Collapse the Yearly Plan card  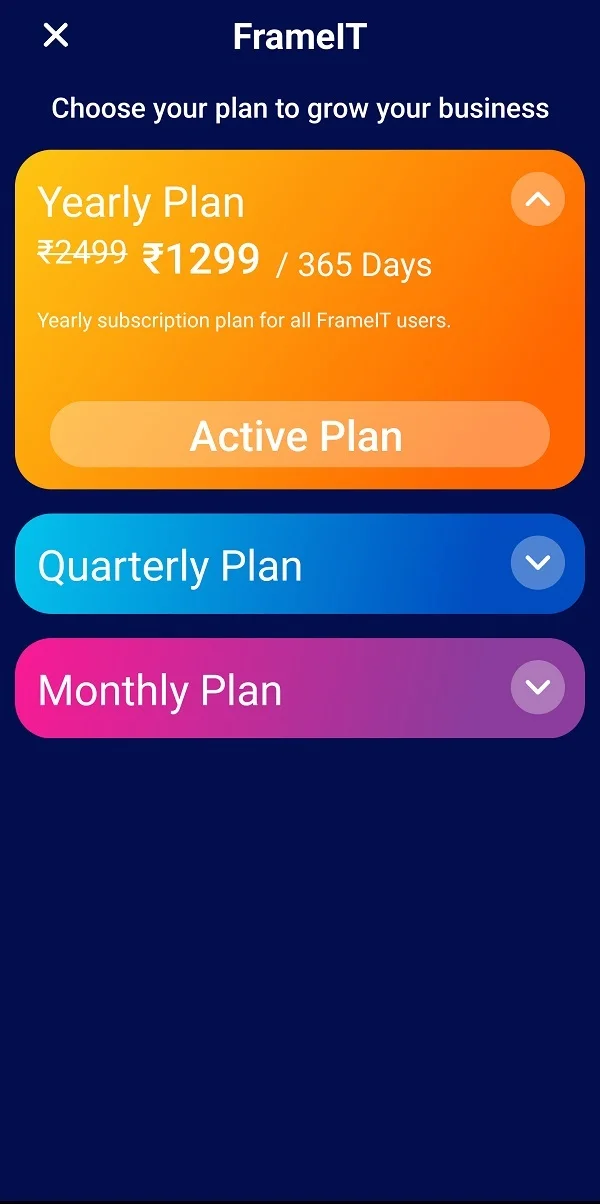click(x=538, y=199)
